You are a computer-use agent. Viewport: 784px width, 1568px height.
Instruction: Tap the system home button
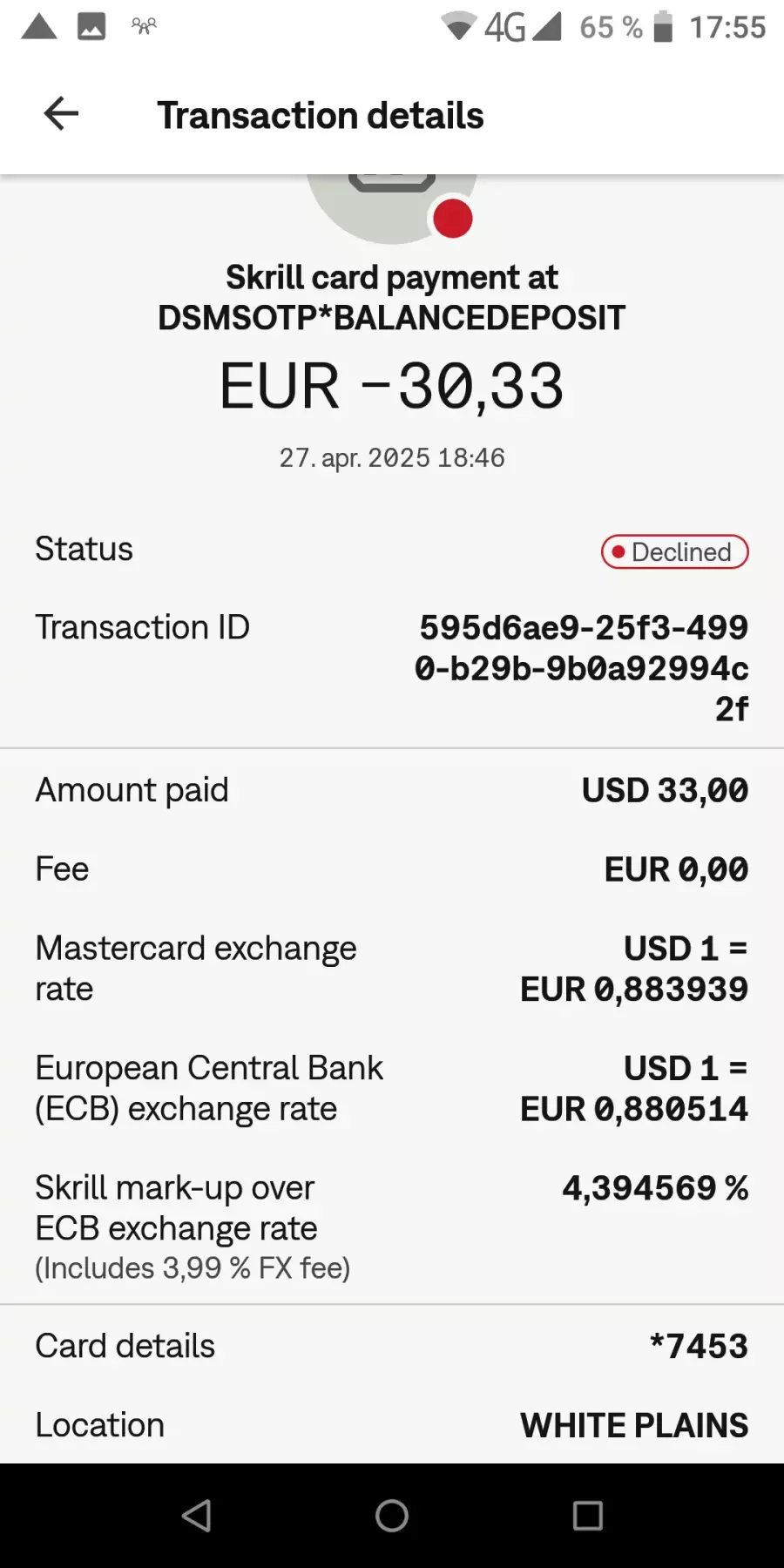coord(392,1516)
